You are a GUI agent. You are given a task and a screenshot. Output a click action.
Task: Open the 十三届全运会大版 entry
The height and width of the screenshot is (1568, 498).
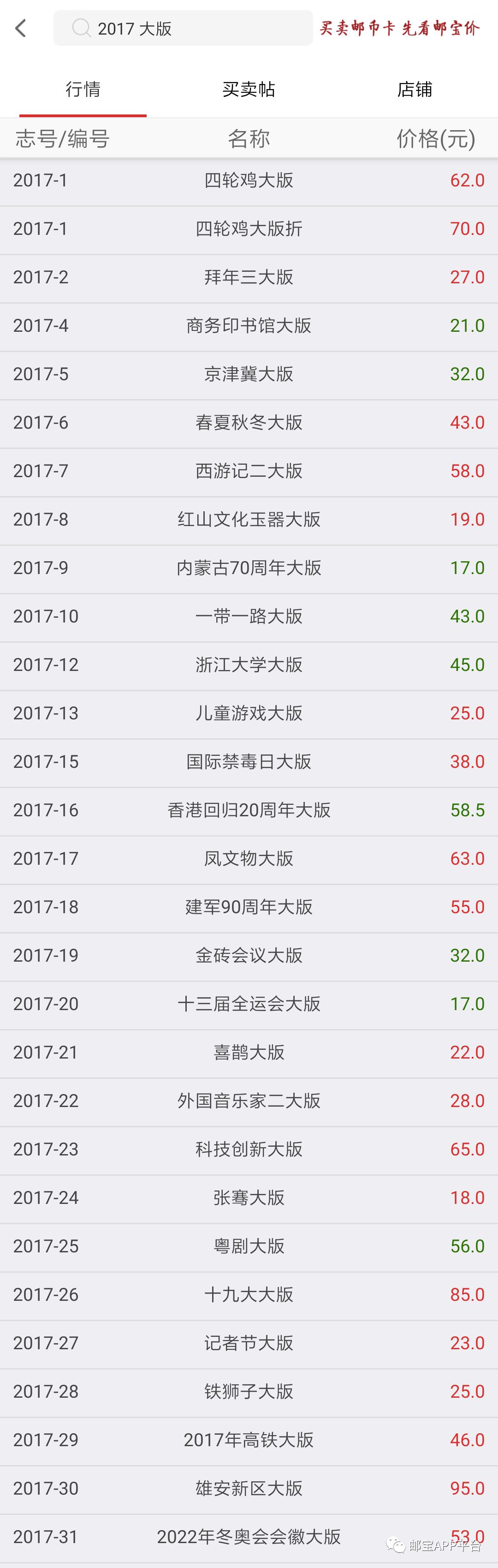(249, 1004)
